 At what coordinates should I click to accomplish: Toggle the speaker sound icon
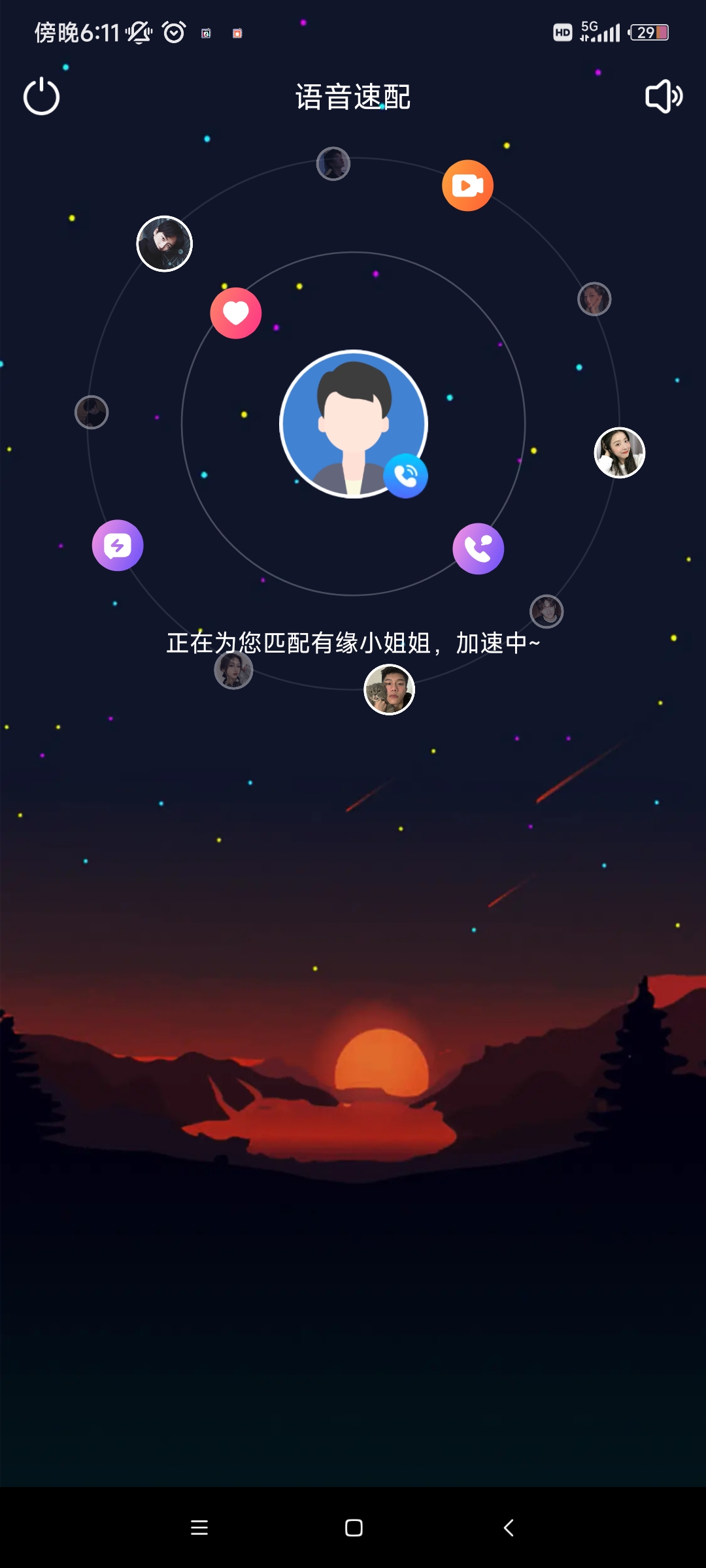[664, 97]
